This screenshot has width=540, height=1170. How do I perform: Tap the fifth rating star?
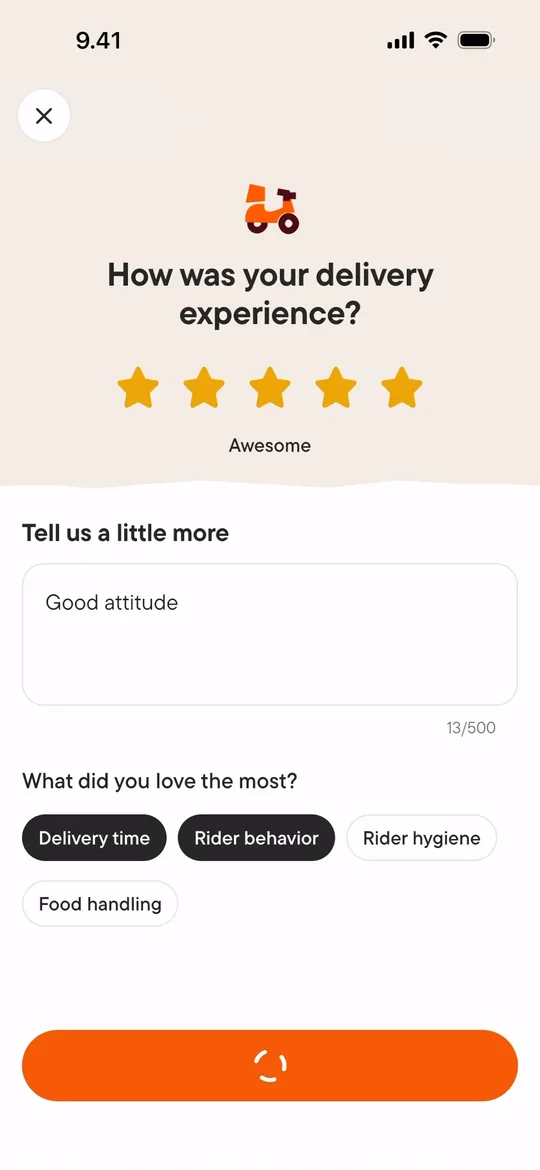point(402,388)
